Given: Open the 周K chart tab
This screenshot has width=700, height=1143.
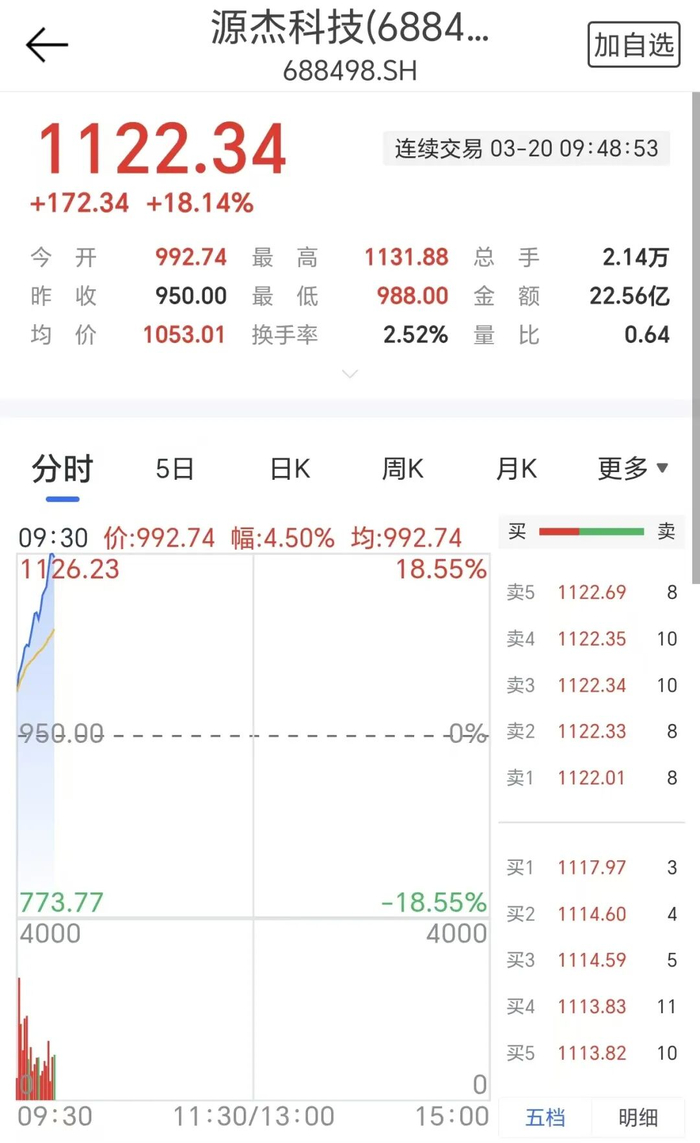Looking at the screenshot, I should coord(403,468).
